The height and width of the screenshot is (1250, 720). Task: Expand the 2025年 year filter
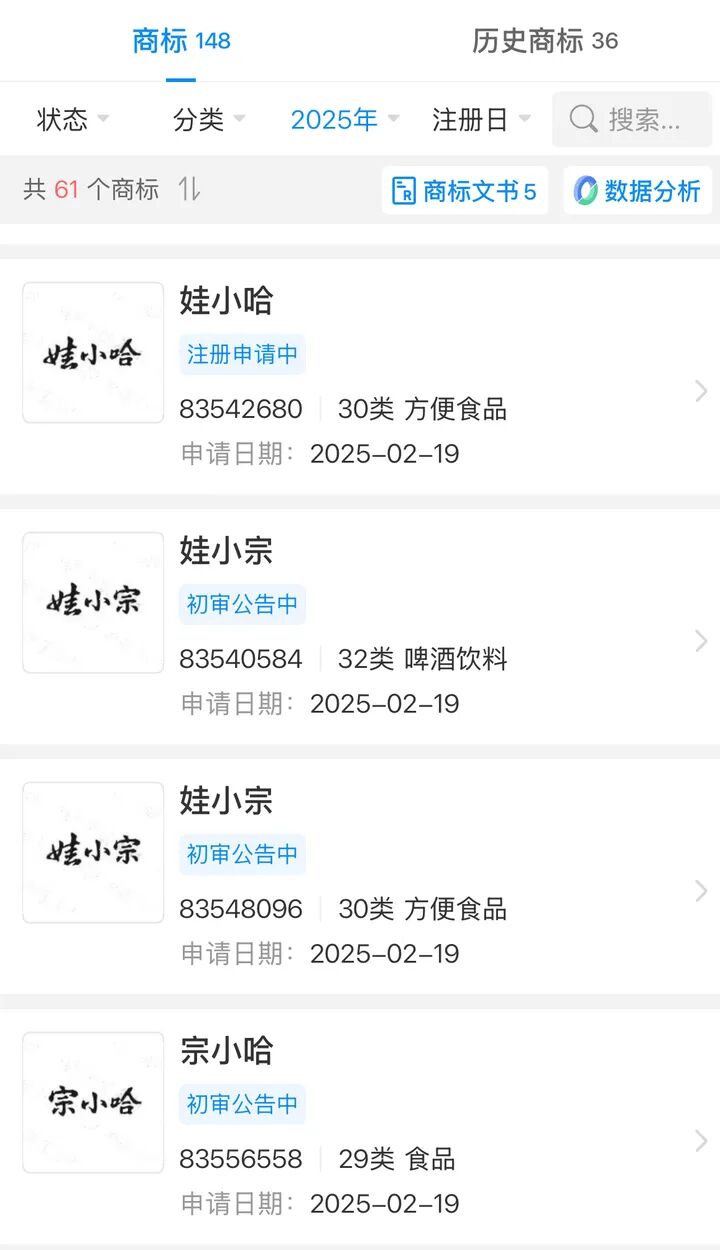(344, 120)
